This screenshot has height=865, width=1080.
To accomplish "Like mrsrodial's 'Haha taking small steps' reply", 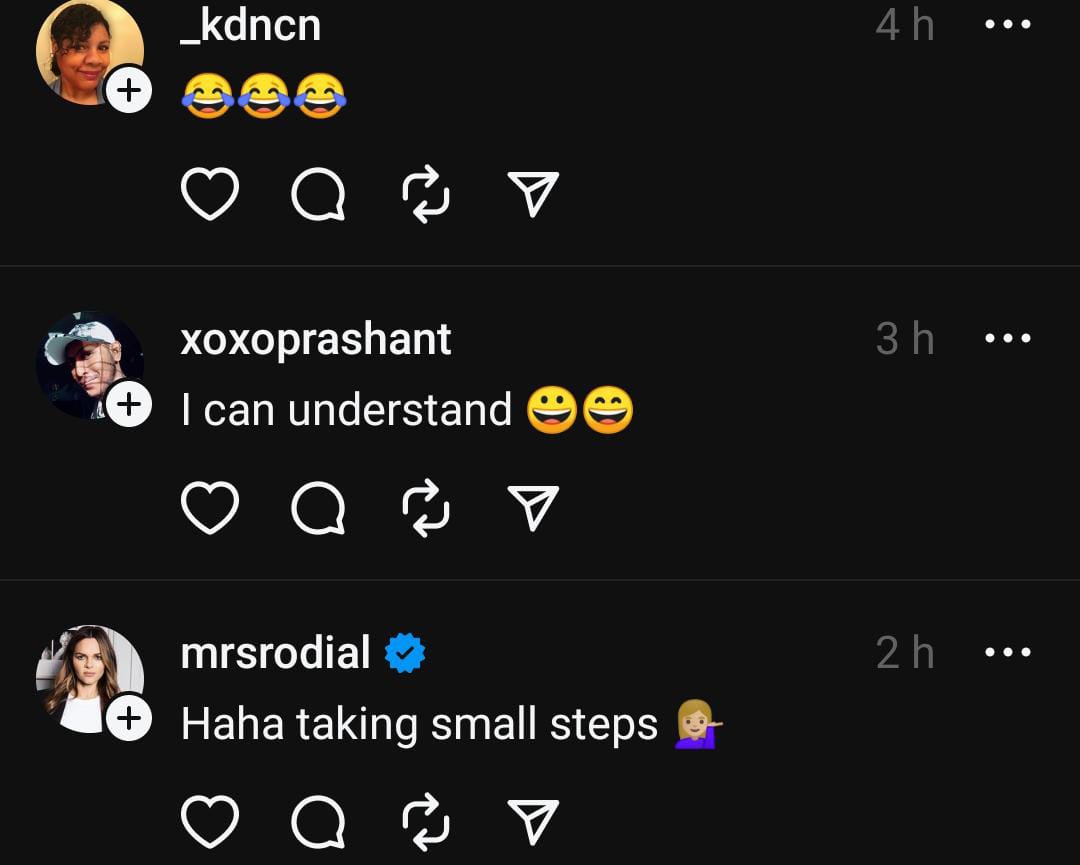I will click(x=210, y=822).
